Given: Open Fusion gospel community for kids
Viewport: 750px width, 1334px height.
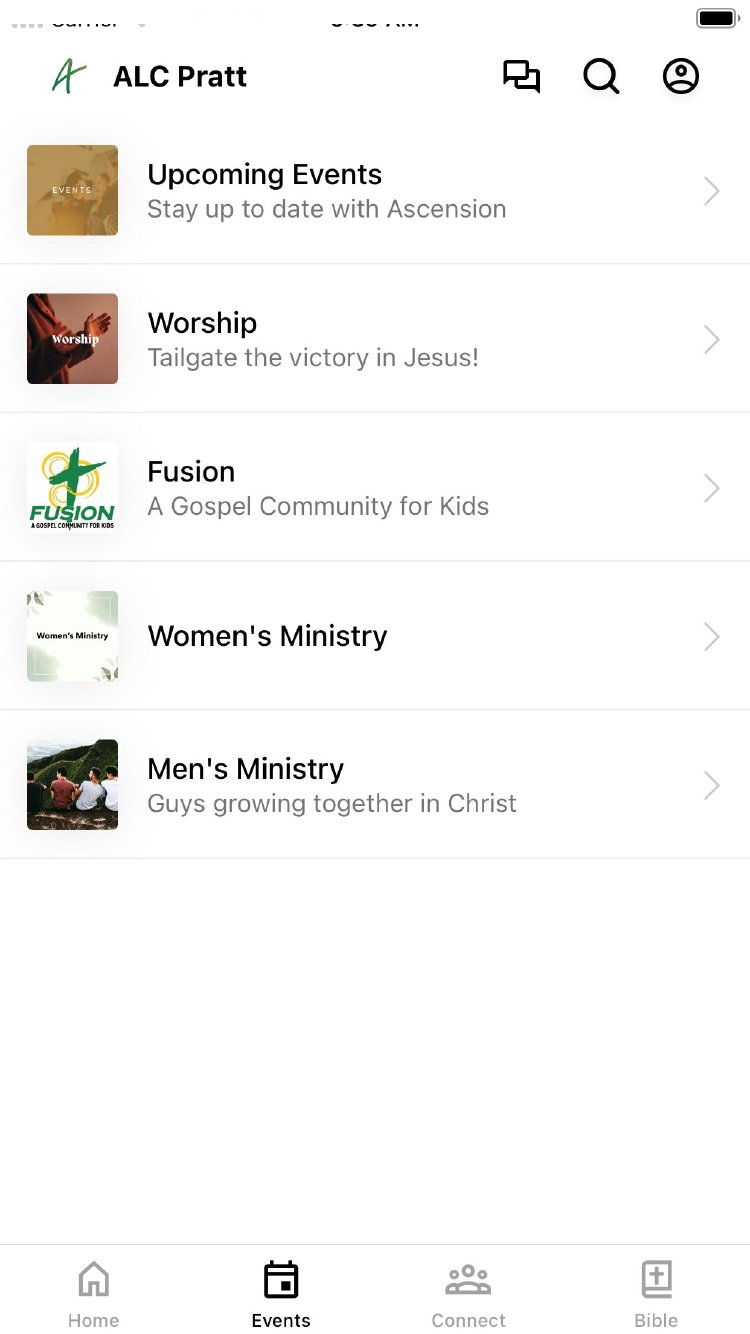Looking at the screenshot, I should pyautogui.click(x=375, y=488).
